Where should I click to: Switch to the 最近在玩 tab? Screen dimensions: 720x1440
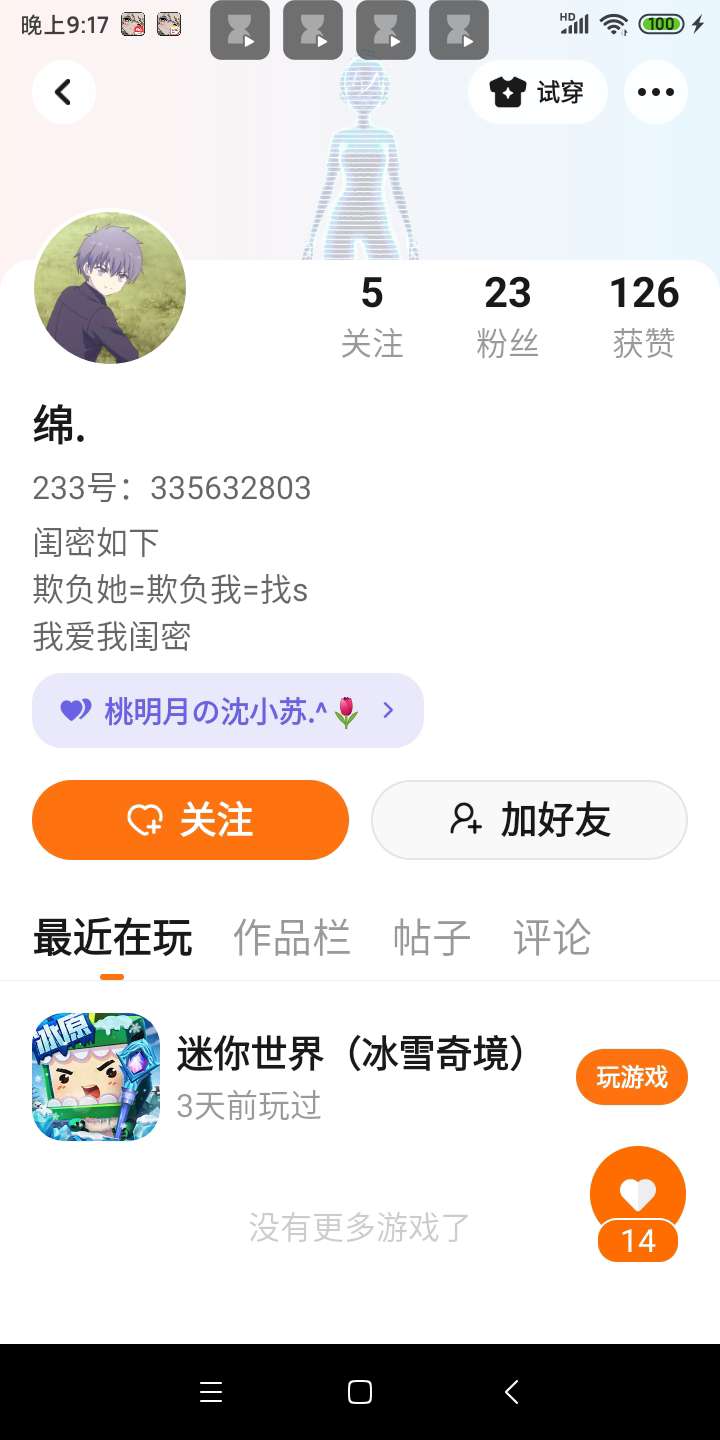(x=112, y=938)
